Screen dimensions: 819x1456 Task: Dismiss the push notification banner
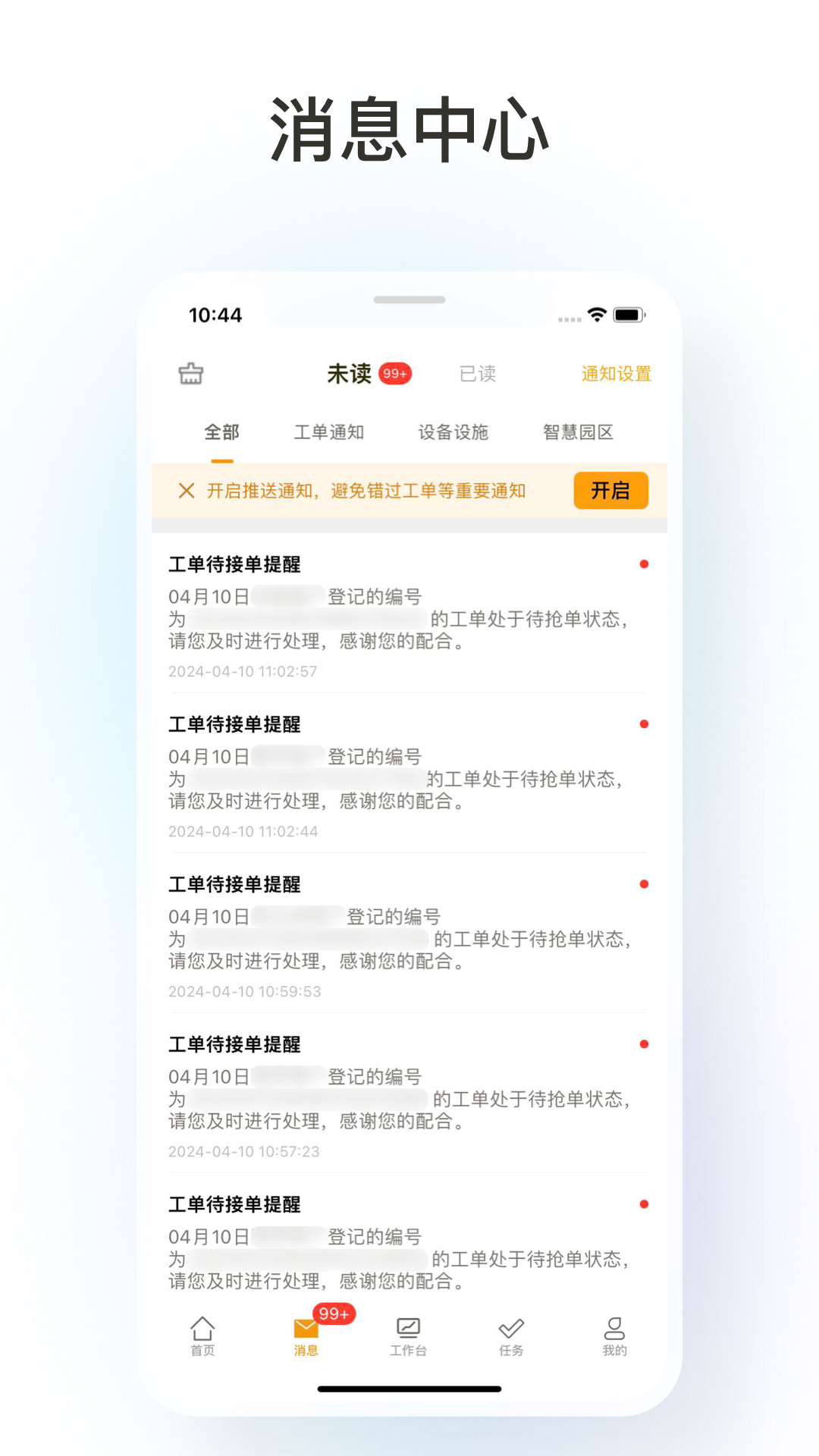coord(187,491)
